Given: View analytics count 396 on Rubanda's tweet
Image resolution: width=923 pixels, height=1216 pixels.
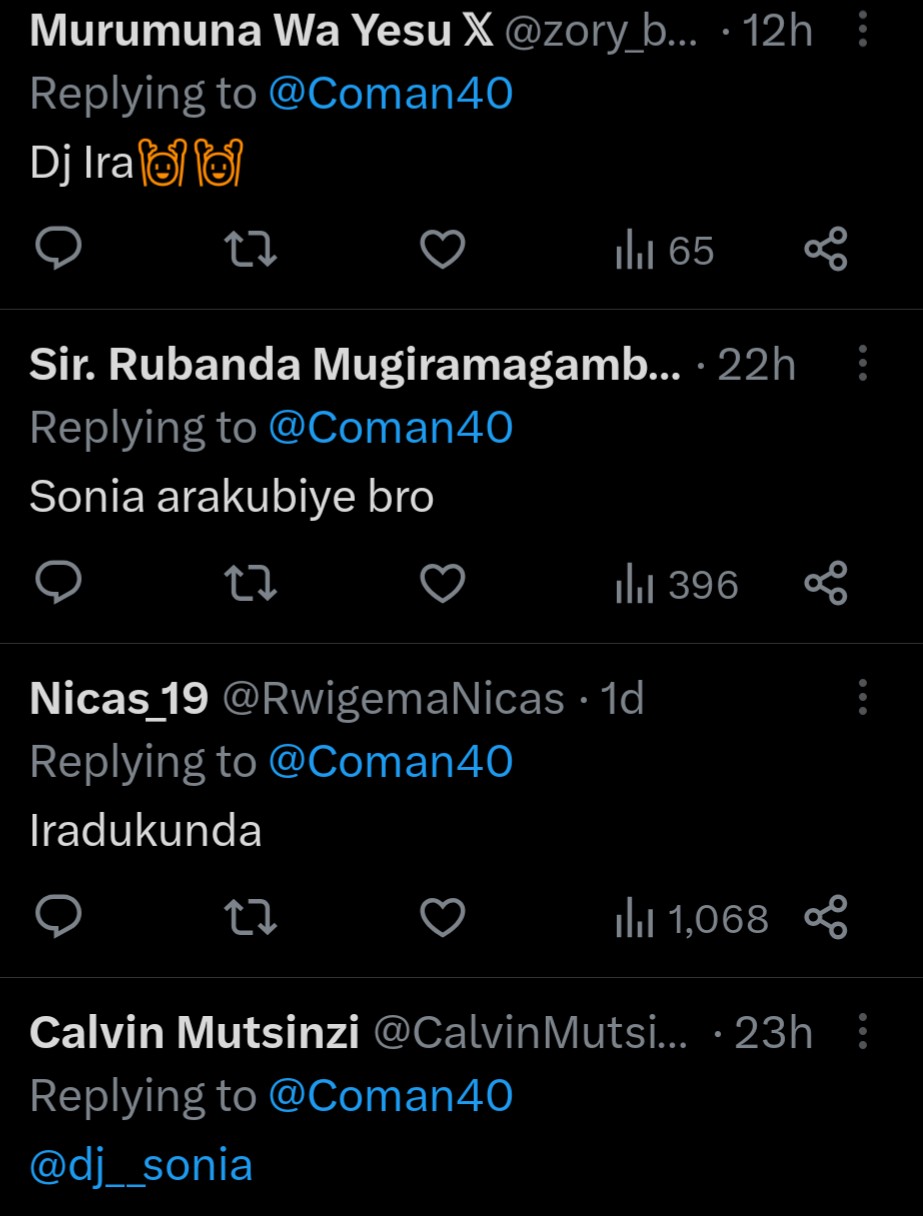Looking at the screenshot, I should click(678, 585).
